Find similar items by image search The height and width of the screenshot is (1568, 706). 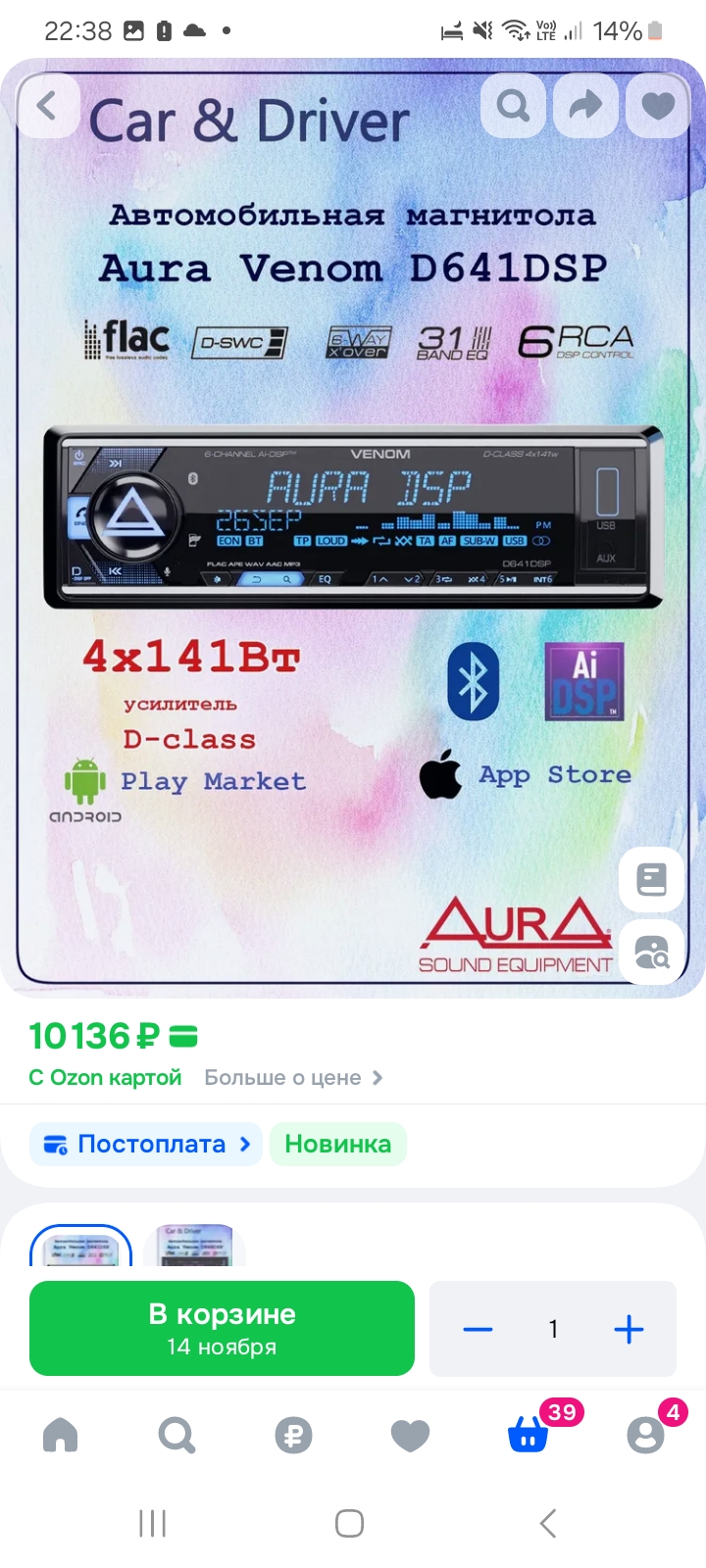[x=652, y=952]
